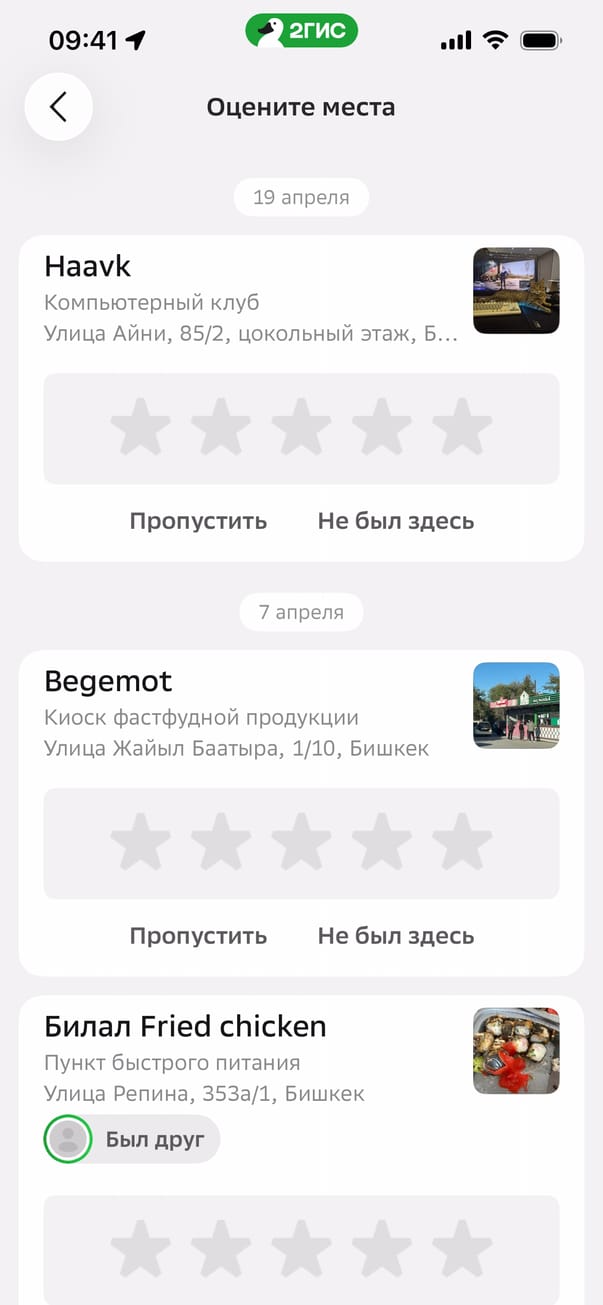Go back using the arrow button
The width and height of the screenshot is (603, 1305).
(58, 106)
